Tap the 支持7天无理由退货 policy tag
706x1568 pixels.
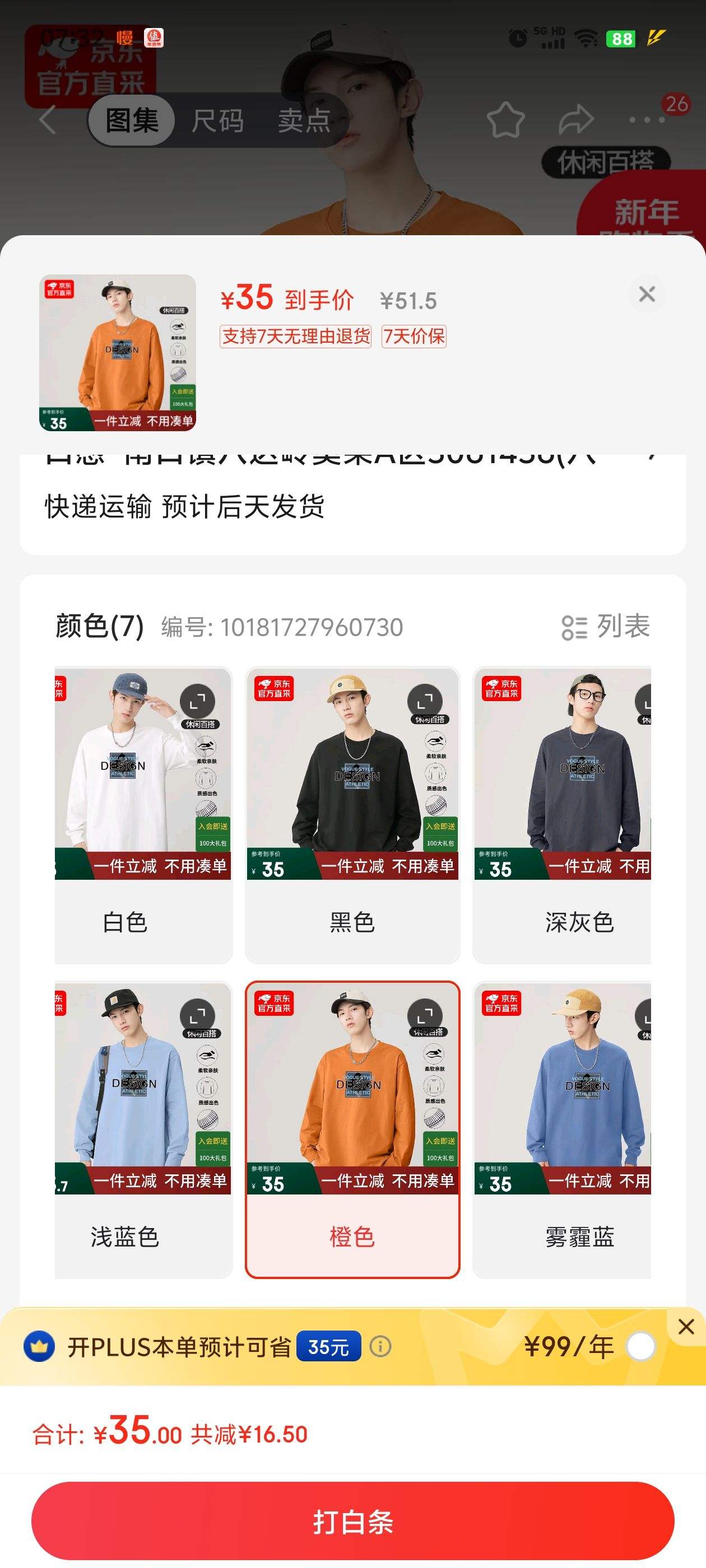[x=295, y=337]
